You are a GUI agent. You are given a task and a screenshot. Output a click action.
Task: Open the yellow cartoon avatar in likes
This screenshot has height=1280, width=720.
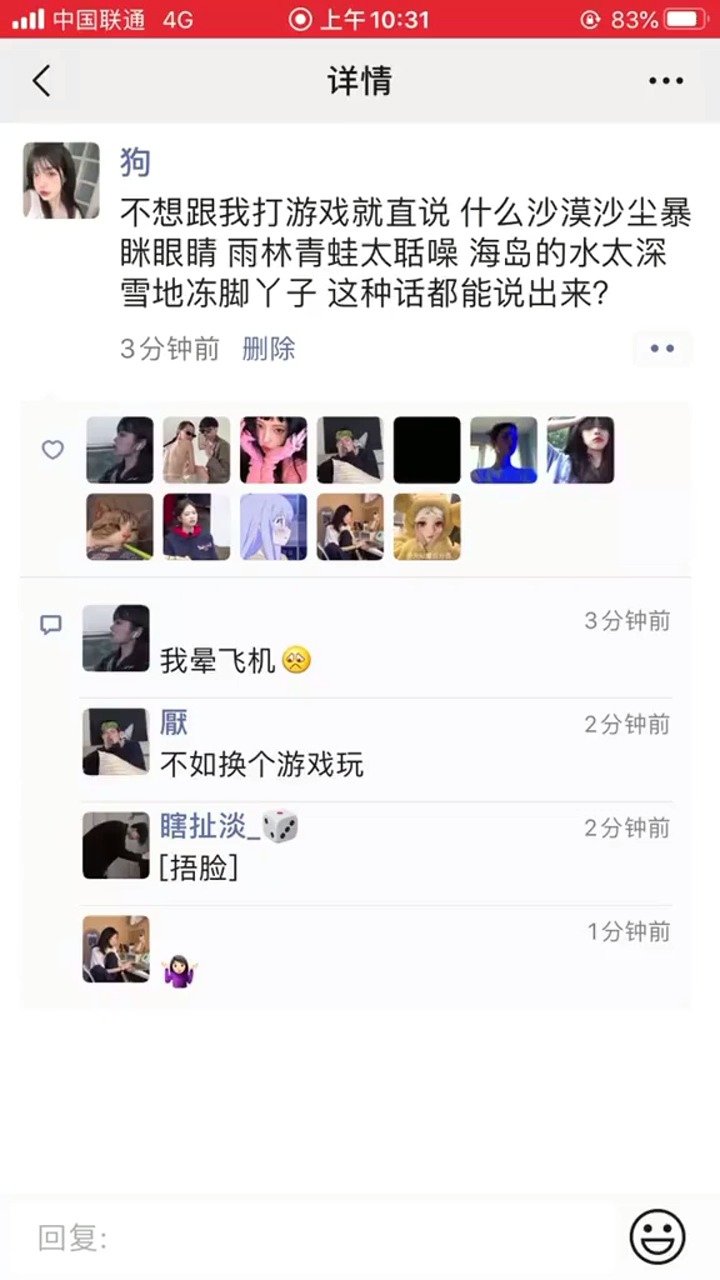[x=427, y=527]
